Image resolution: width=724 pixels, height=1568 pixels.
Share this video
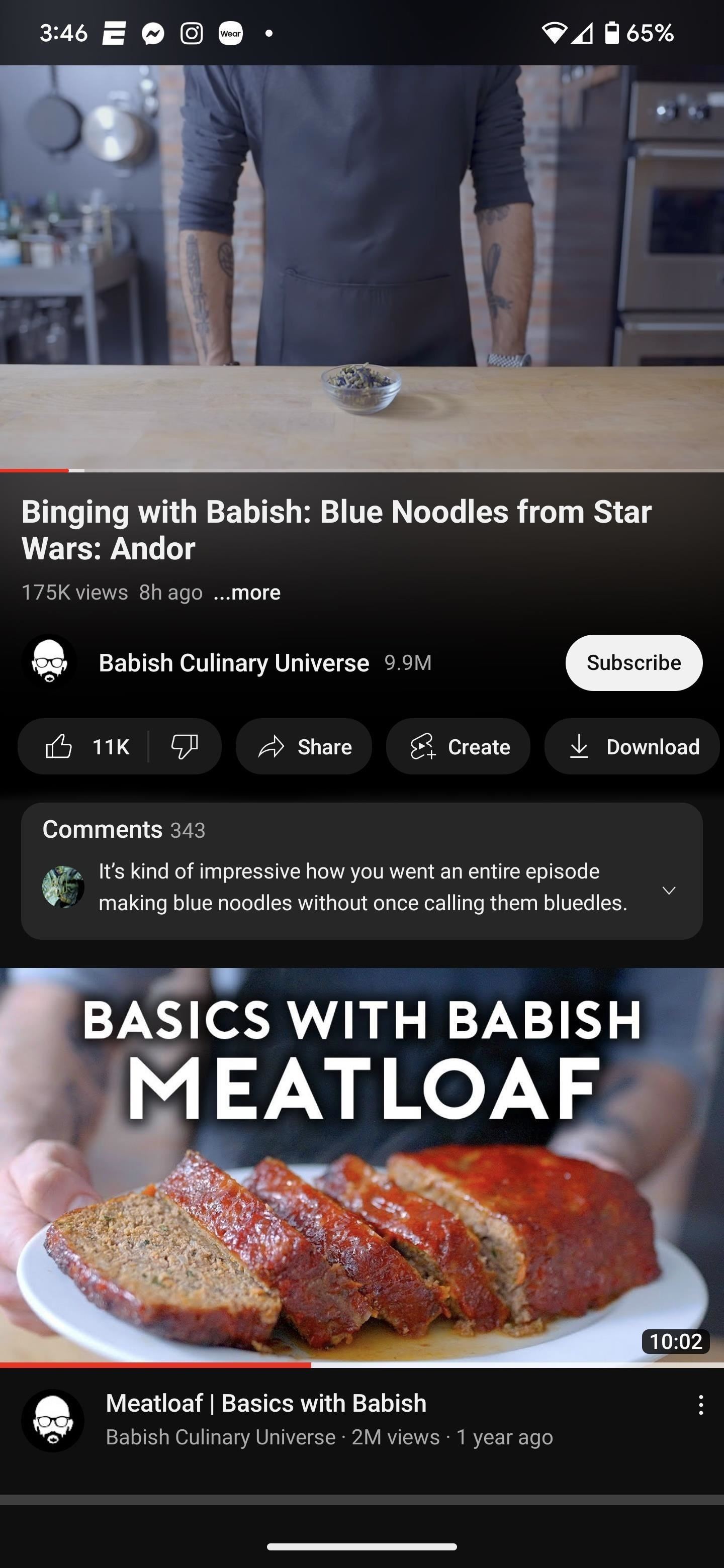coord(304,746)
